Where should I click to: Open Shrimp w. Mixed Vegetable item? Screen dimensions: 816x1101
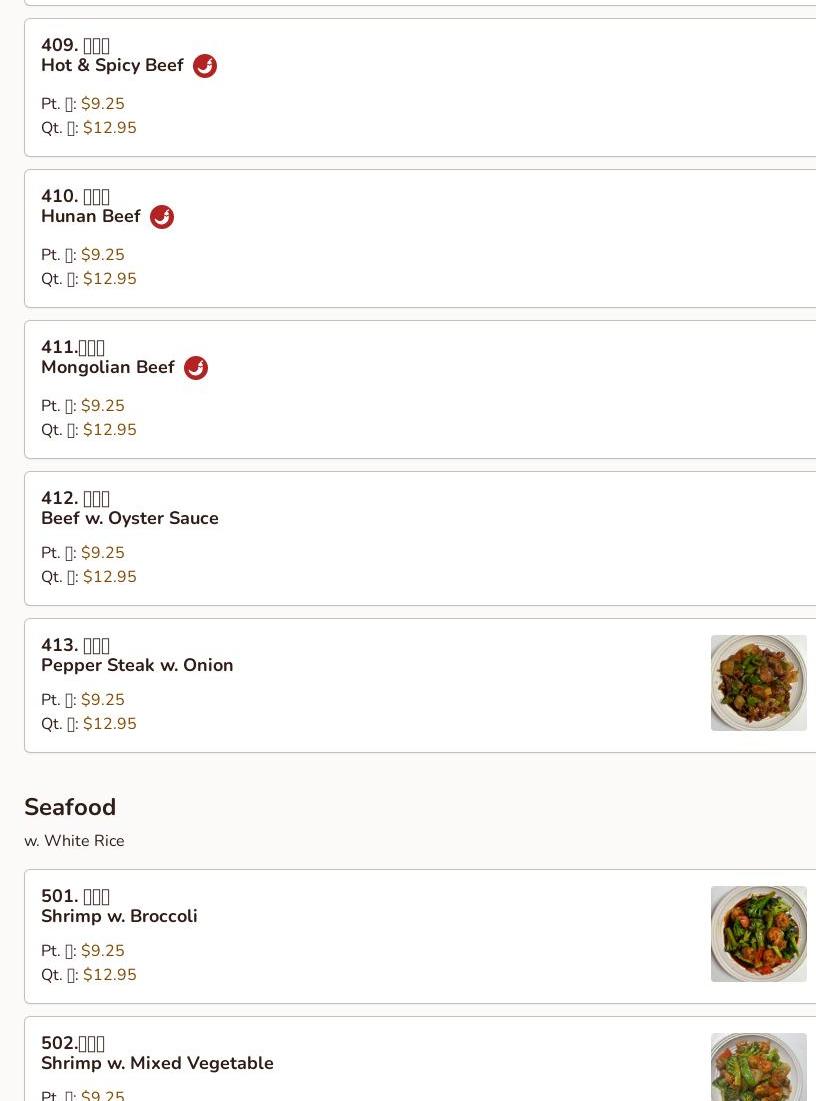(157, 1064)
